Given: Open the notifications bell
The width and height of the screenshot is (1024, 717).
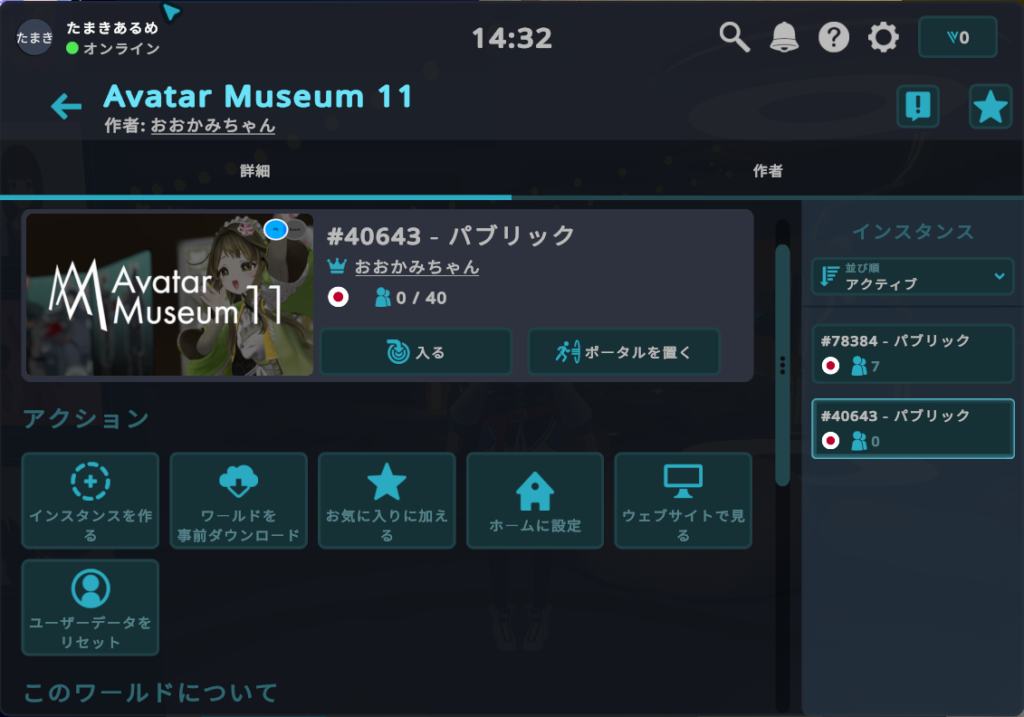Looking at the screenshot, I should point(785,38).
